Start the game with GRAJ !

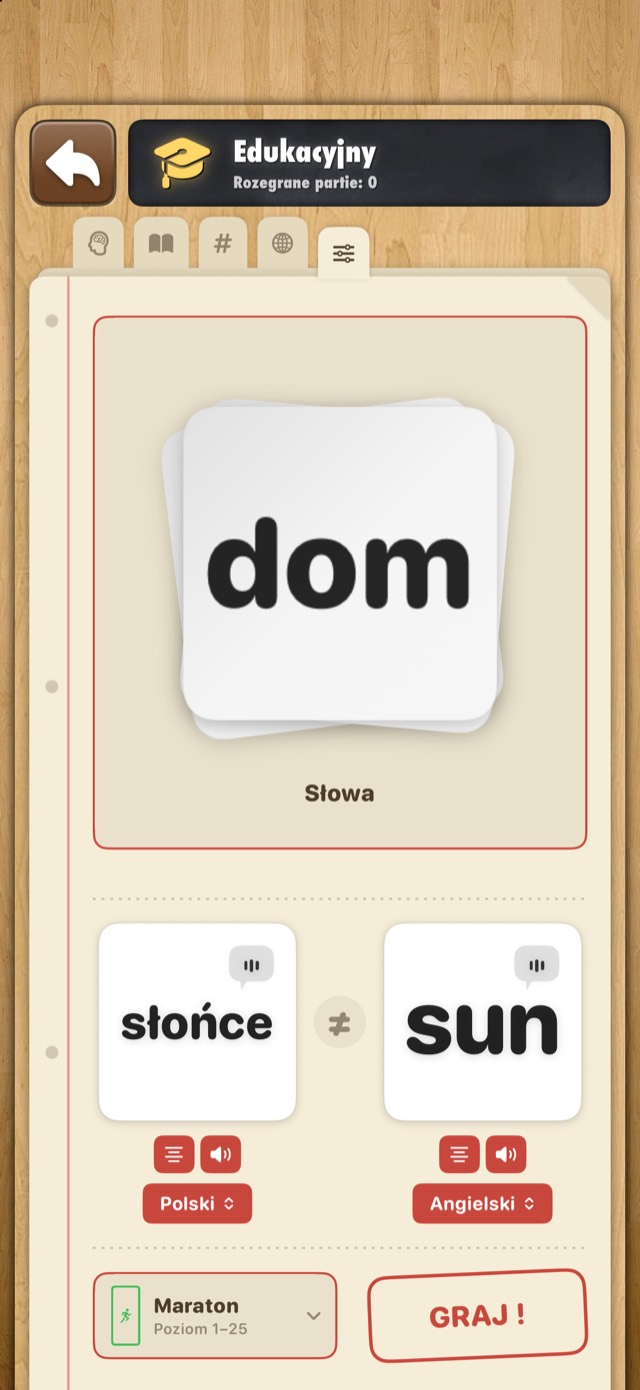pyautogui.click(x=477, y=1316)
